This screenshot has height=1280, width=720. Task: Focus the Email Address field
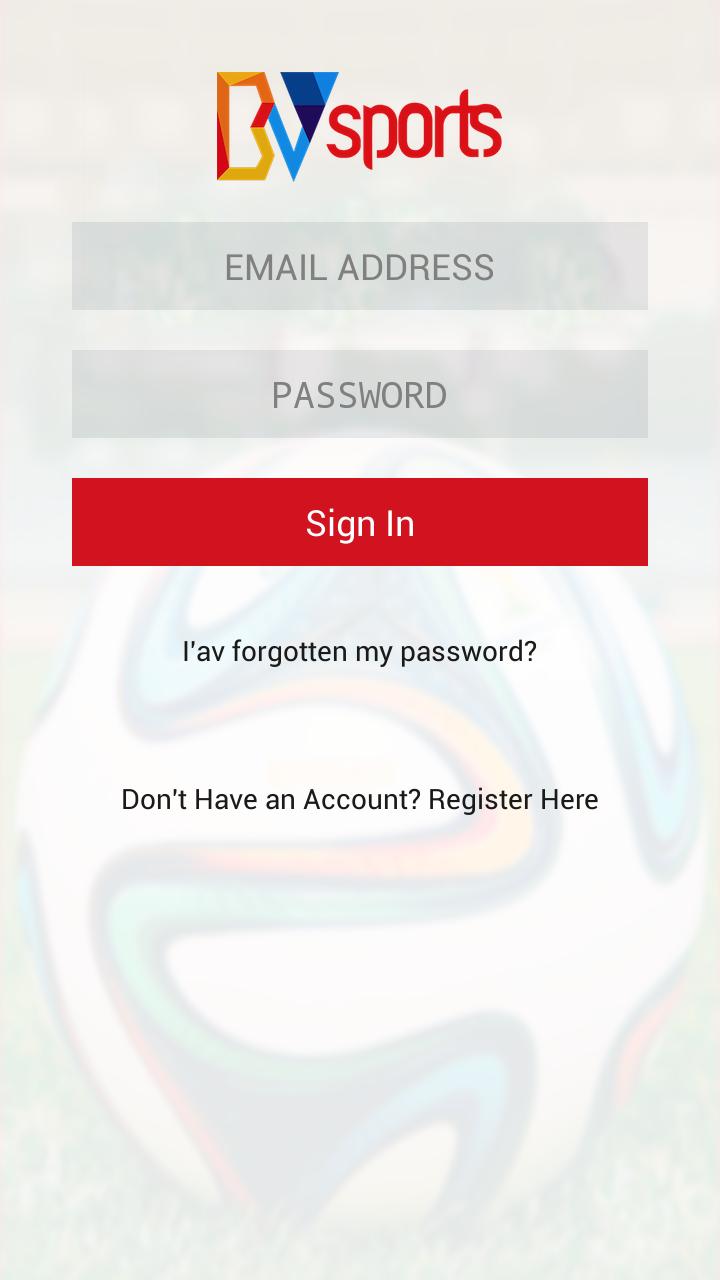click(360, 266)
